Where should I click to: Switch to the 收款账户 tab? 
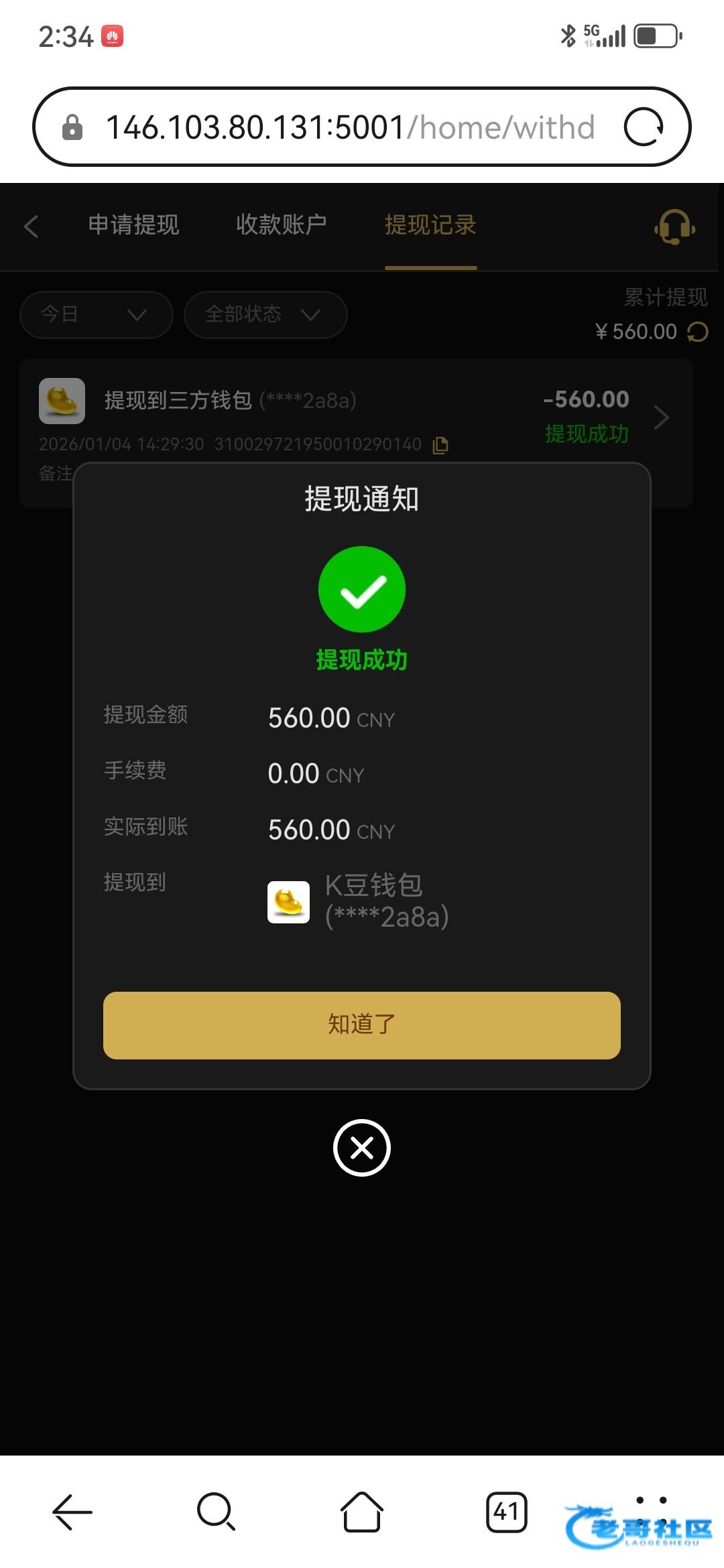[x=281, y=225]
